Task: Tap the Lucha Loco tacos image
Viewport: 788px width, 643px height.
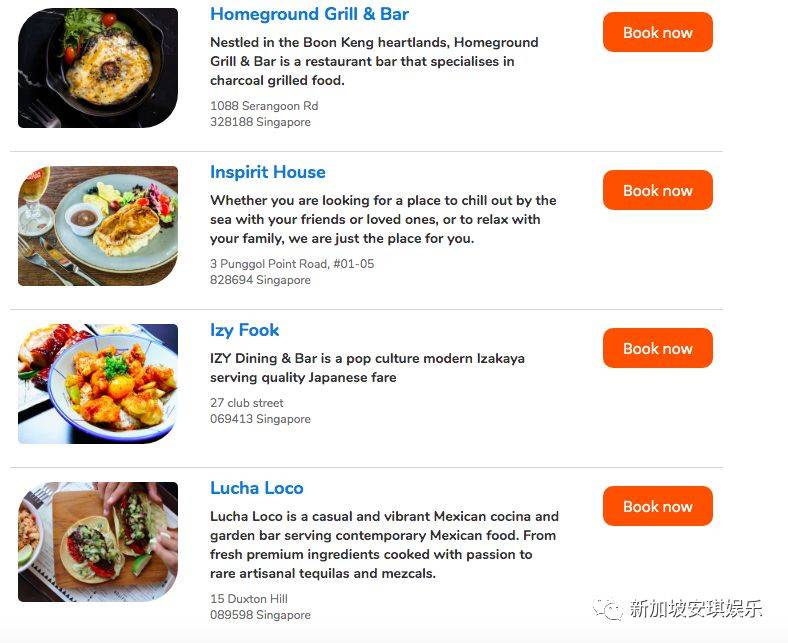Action: [98, 542]
